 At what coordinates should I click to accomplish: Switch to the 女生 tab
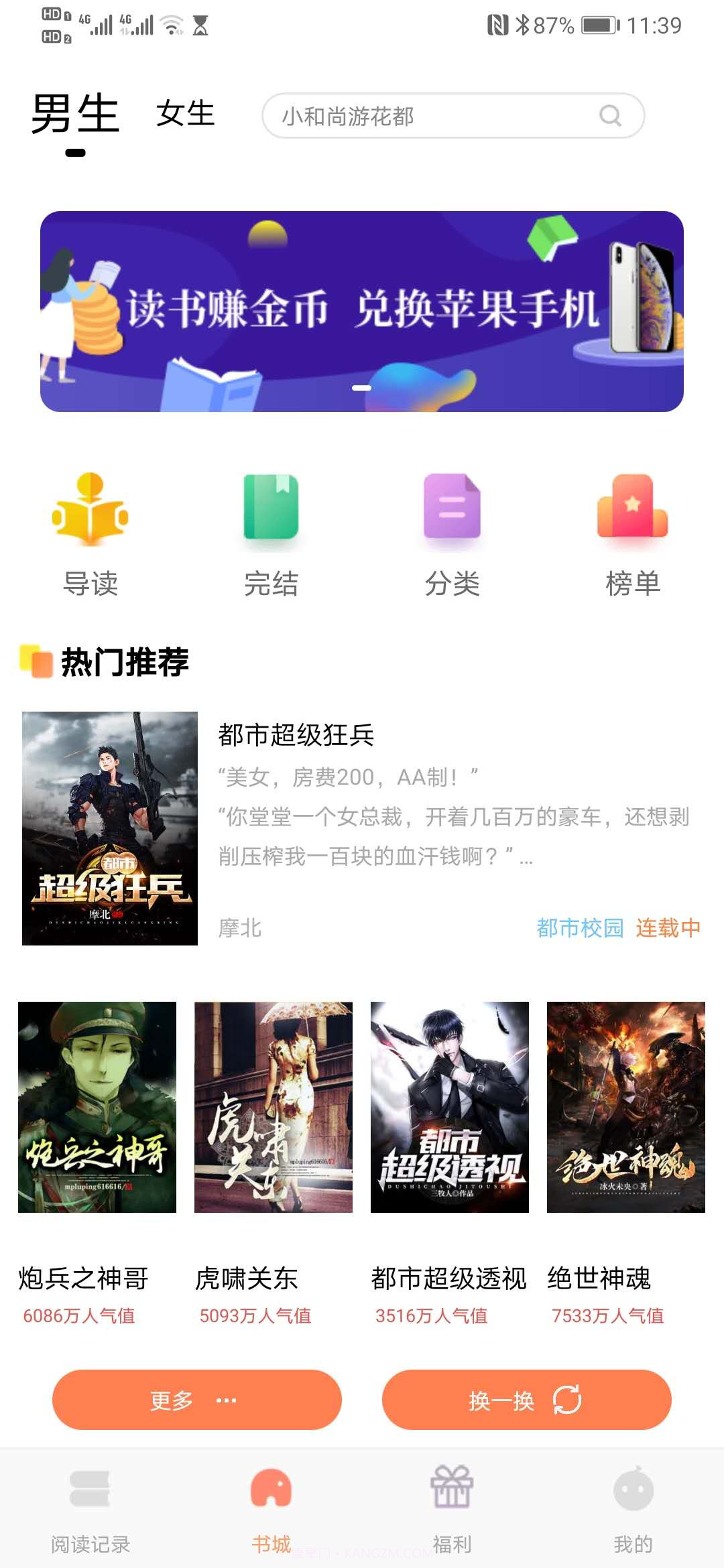coord(185,114)
